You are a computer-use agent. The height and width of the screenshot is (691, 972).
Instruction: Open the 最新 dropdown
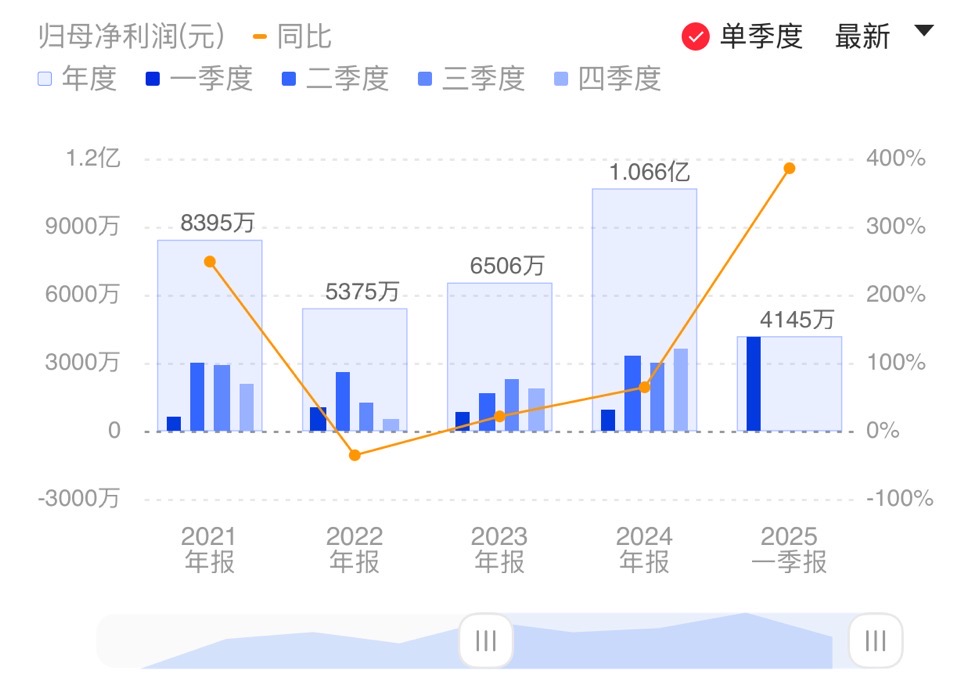[x=884, y=37]
